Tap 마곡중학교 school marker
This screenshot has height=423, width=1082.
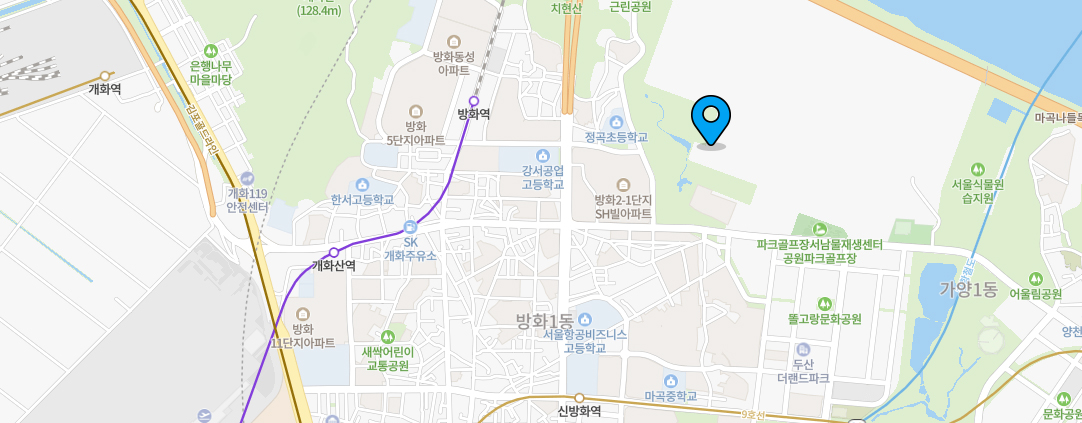coord(671,381)
